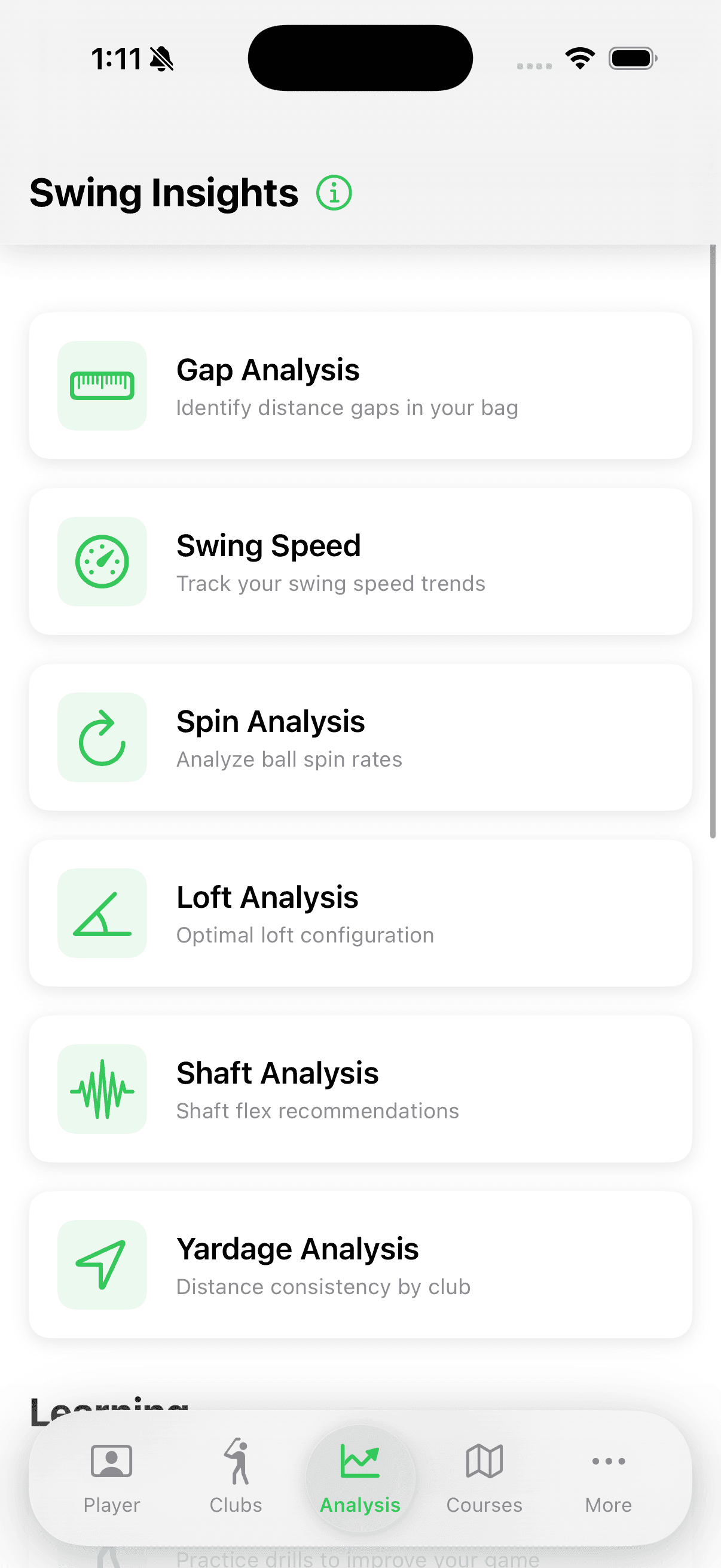Select the Analysis tab
The image size is (721, 1568).
(x=360, y=1479)
